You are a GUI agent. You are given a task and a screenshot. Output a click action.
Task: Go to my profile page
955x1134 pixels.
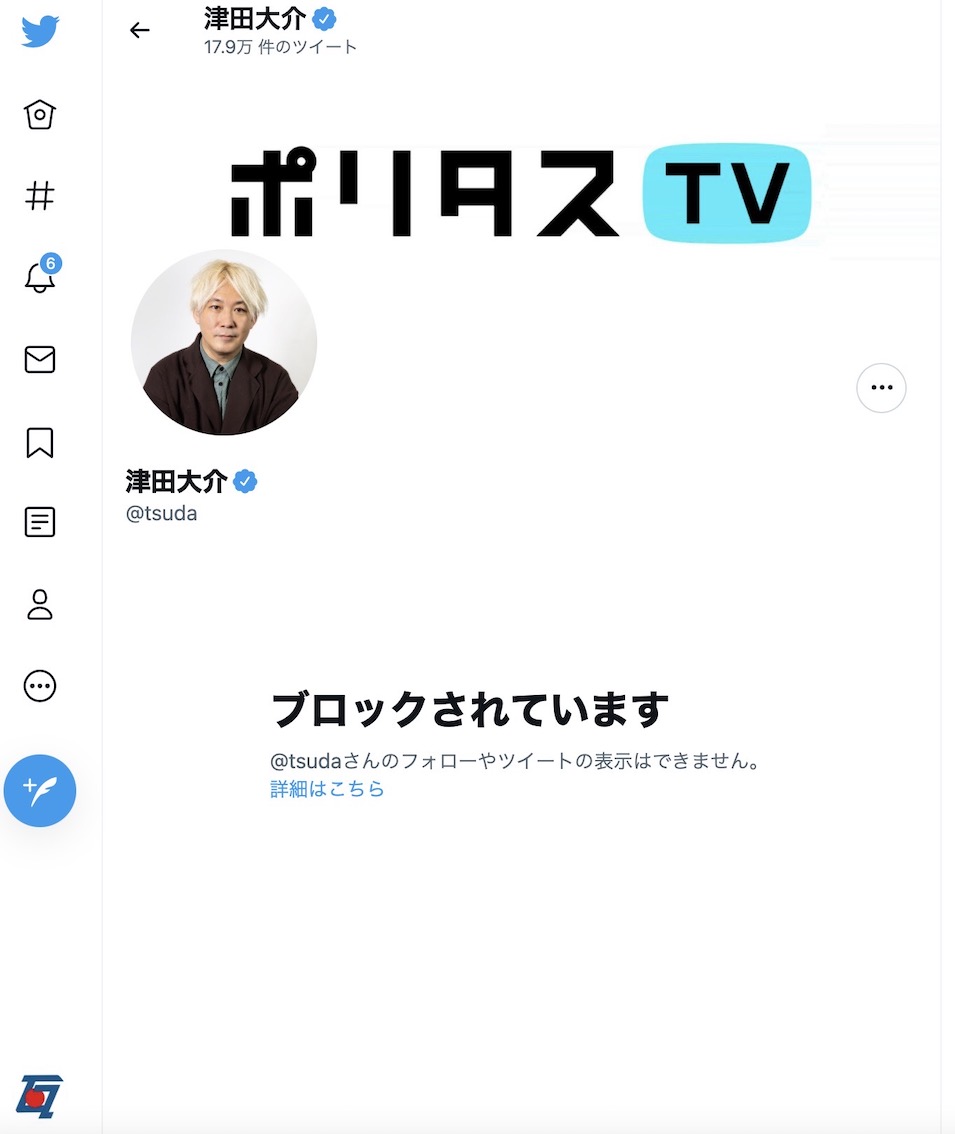click(x=40, y=604)
